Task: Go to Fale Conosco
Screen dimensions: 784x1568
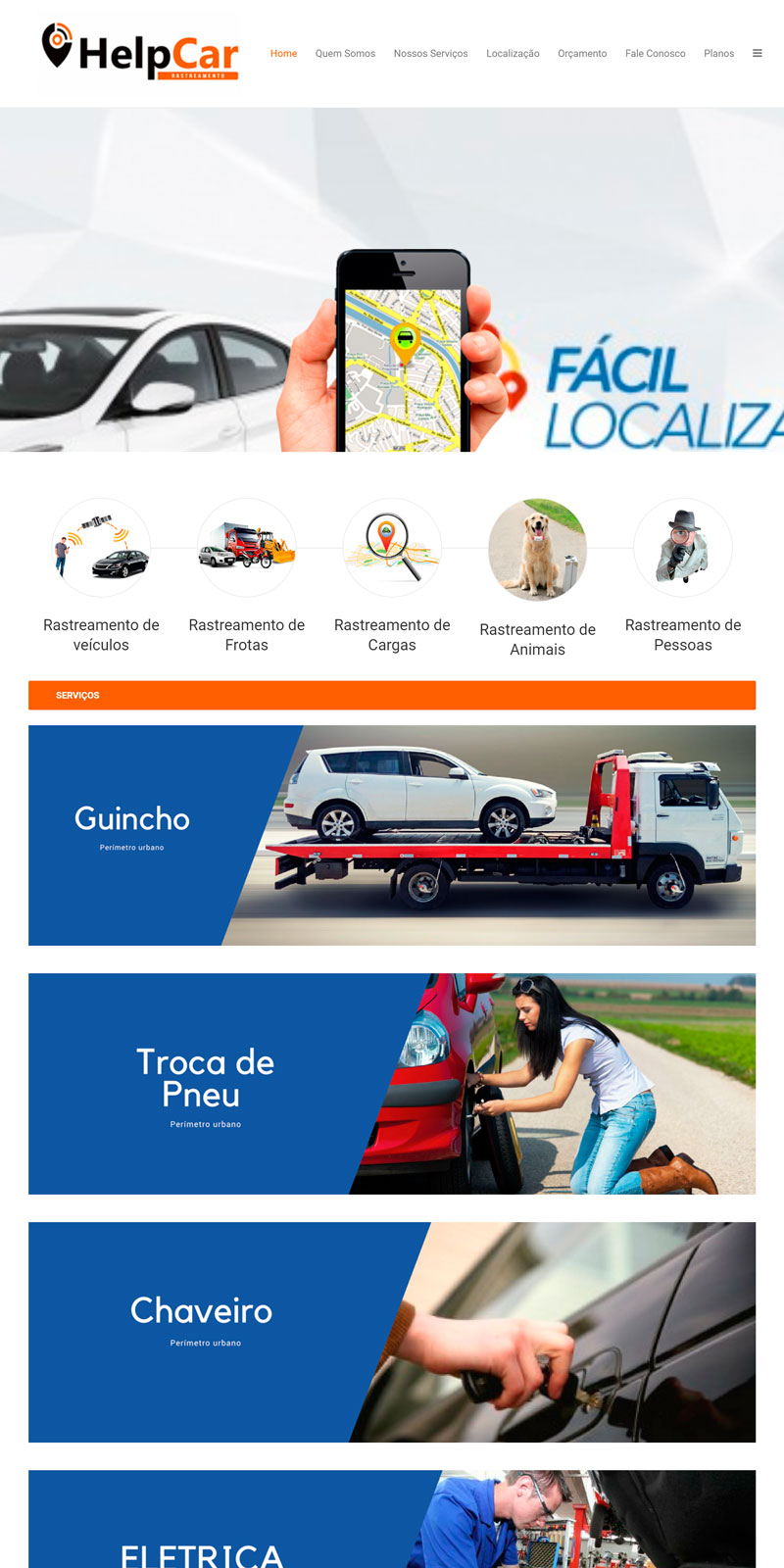Action: pos(655,54)
